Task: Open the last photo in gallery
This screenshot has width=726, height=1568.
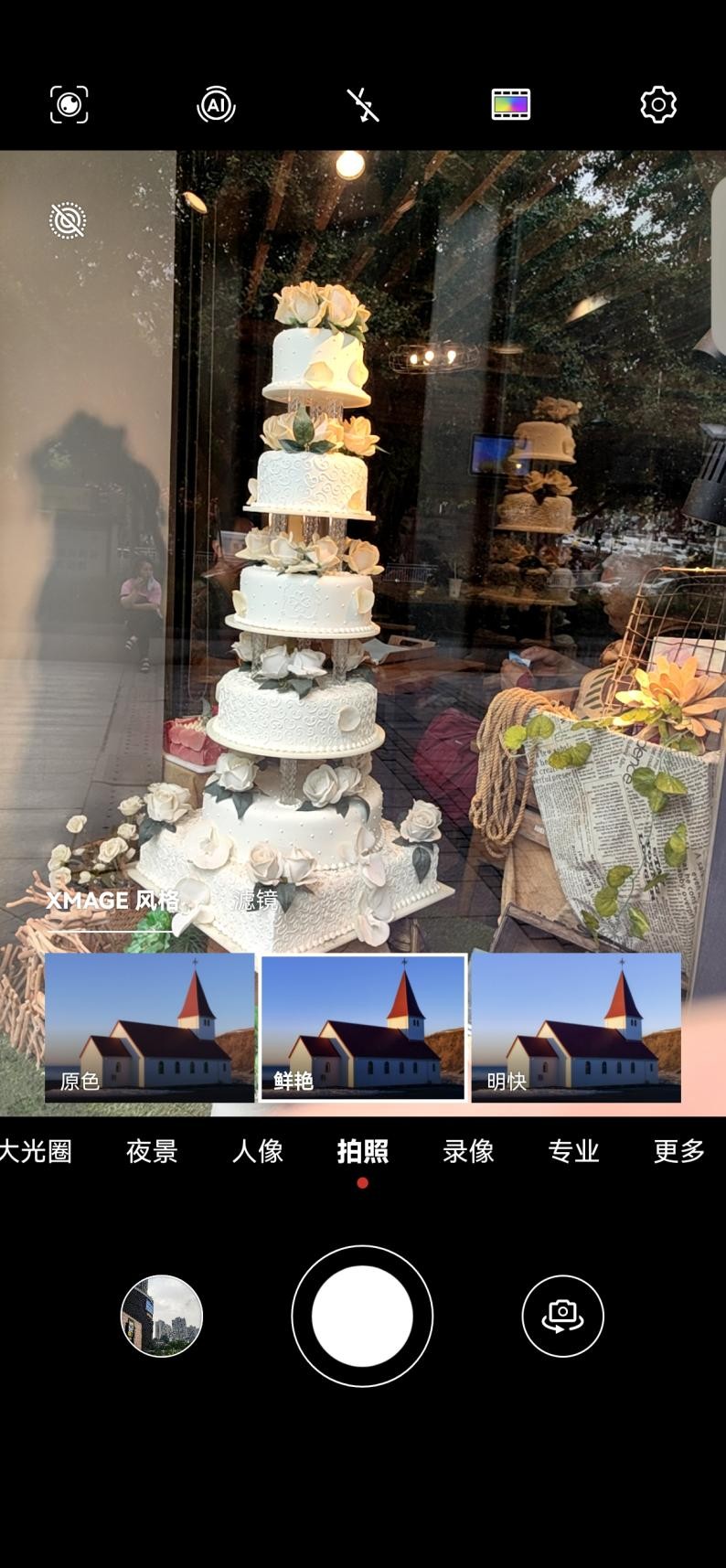Action: click(162, 1316)
